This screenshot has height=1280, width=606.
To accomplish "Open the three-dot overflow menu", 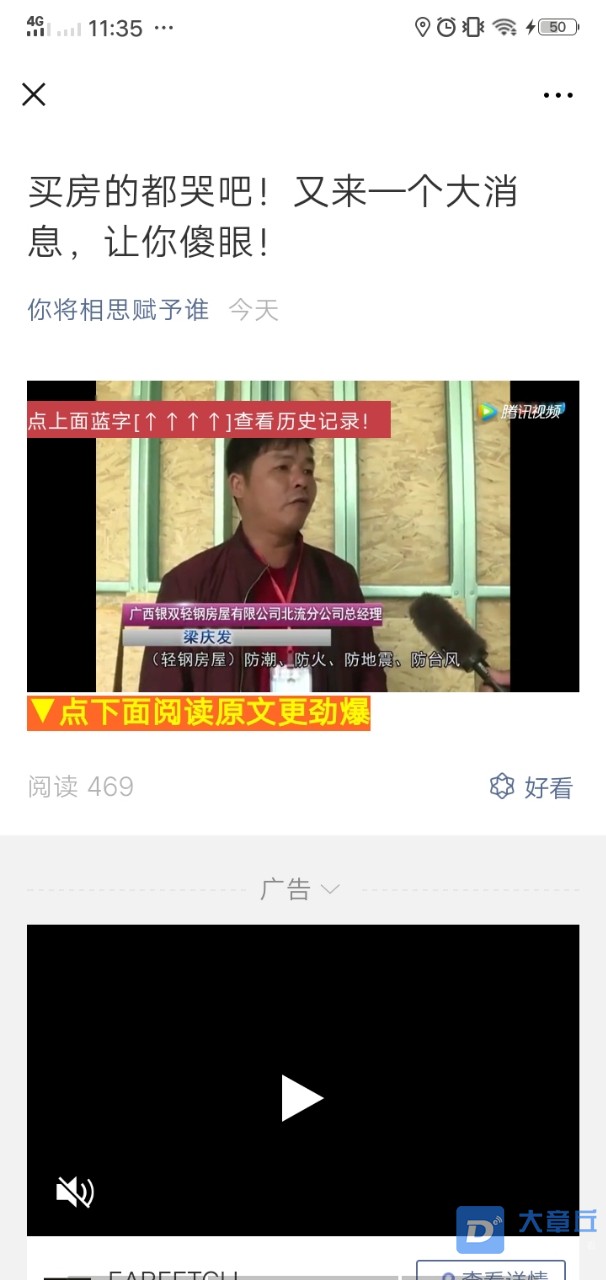I will (558, 95).
